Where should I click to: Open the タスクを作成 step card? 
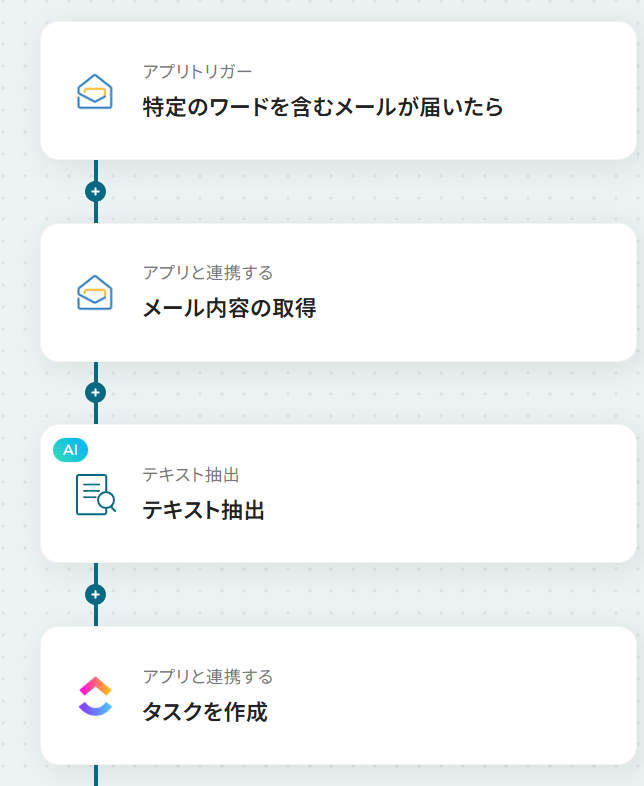(x=338, y=697)
